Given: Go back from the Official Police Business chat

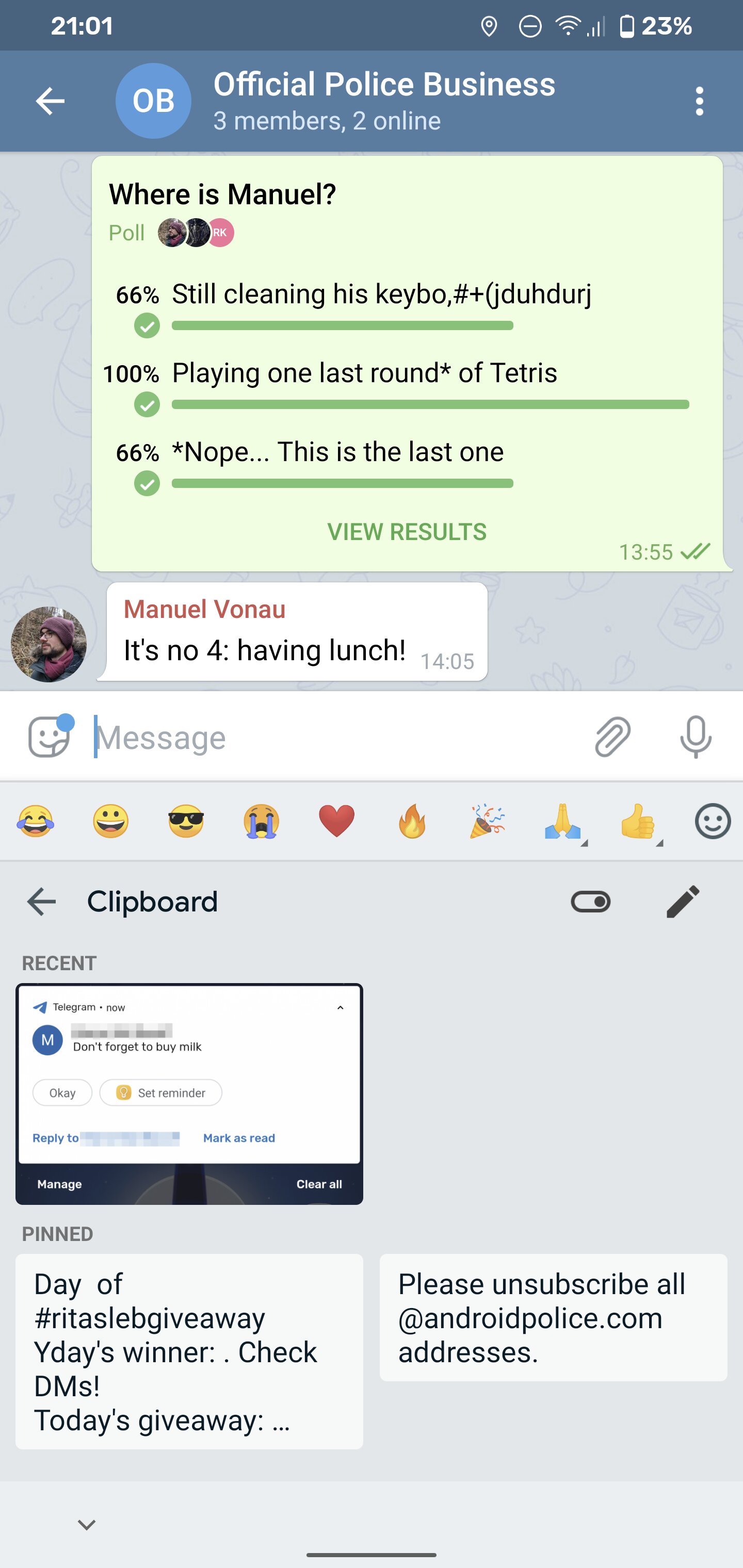Looking at the screenshot, I should [50, 101].
